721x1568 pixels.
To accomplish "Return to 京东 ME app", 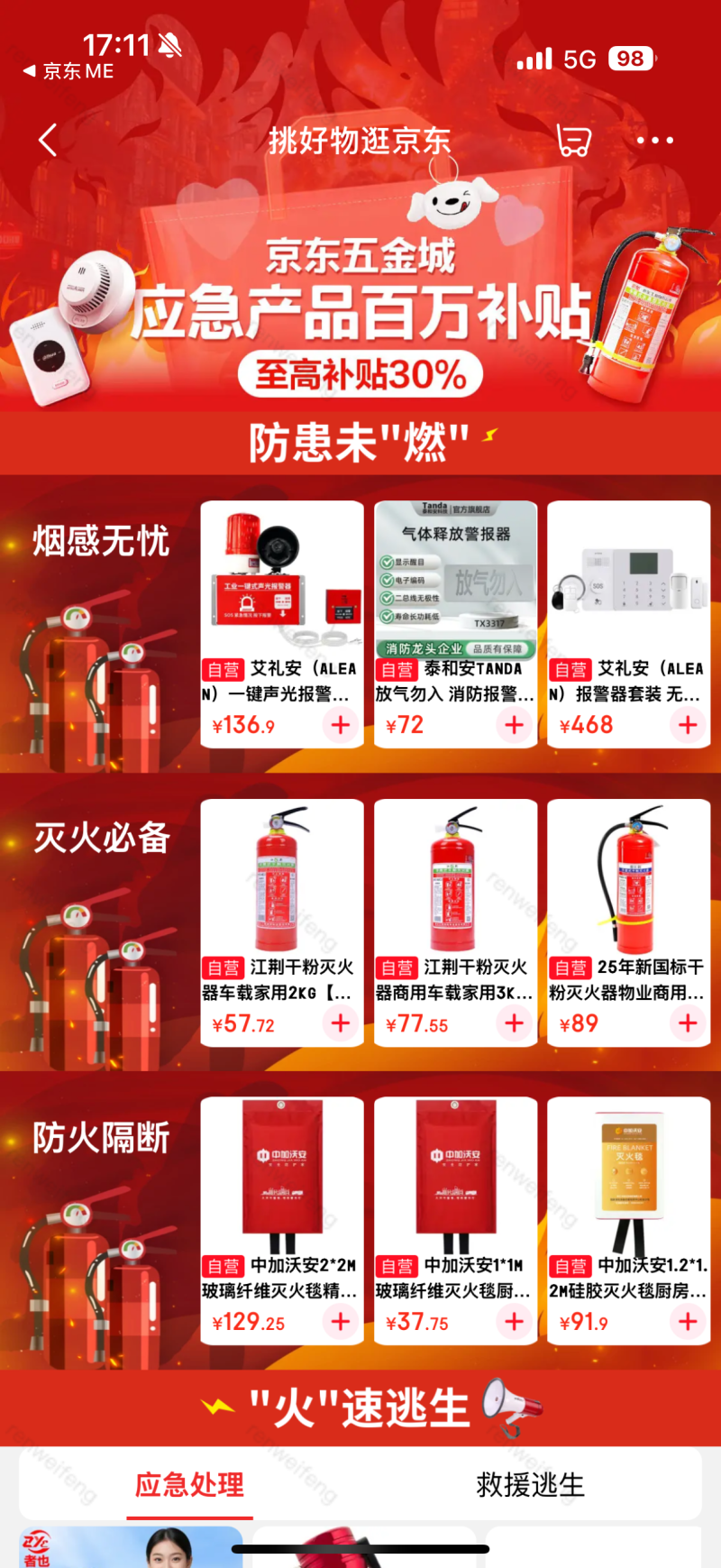I will coord(68,71).
